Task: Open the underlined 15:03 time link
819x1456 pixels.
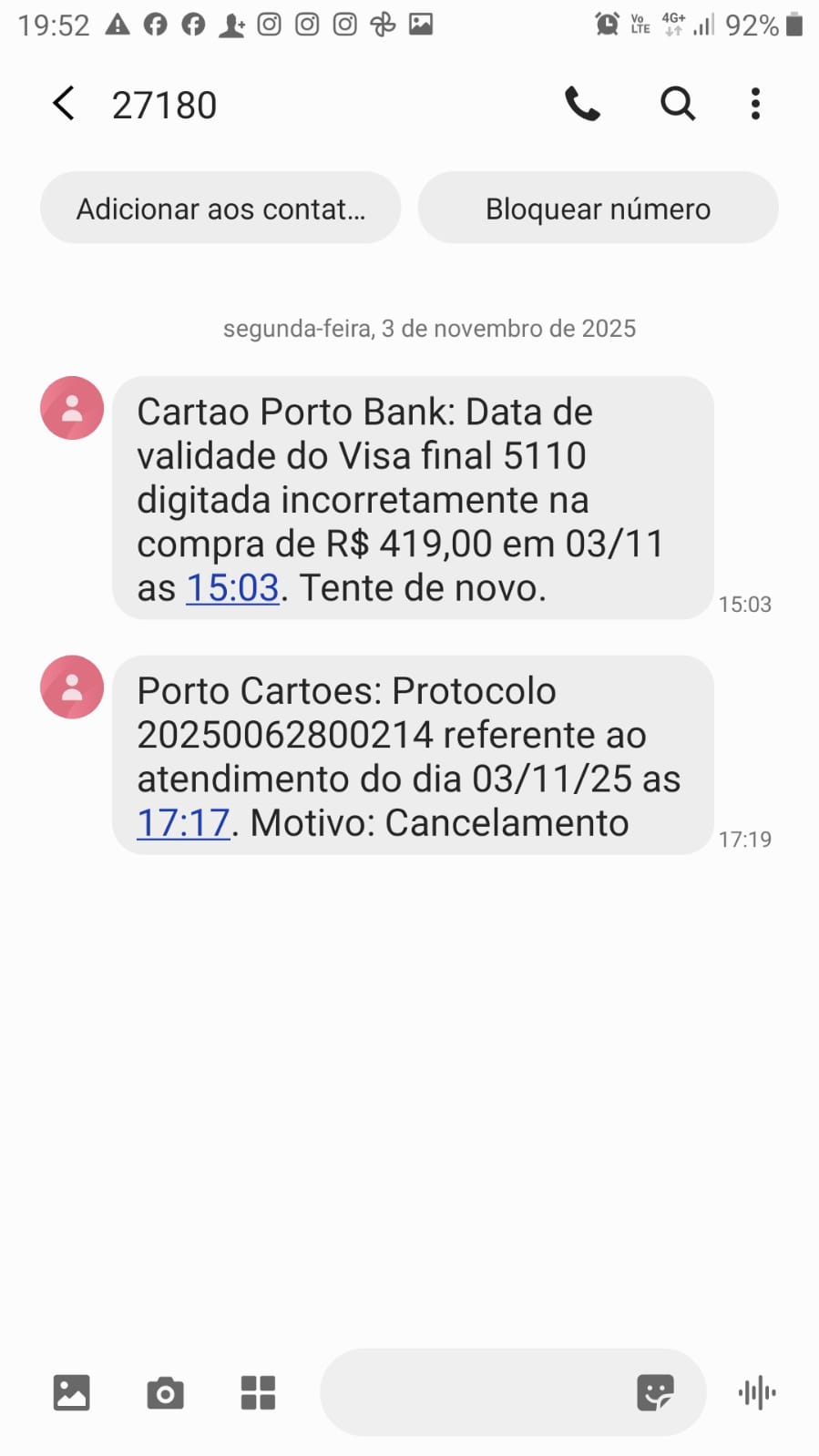Action: tap(232, 588)
